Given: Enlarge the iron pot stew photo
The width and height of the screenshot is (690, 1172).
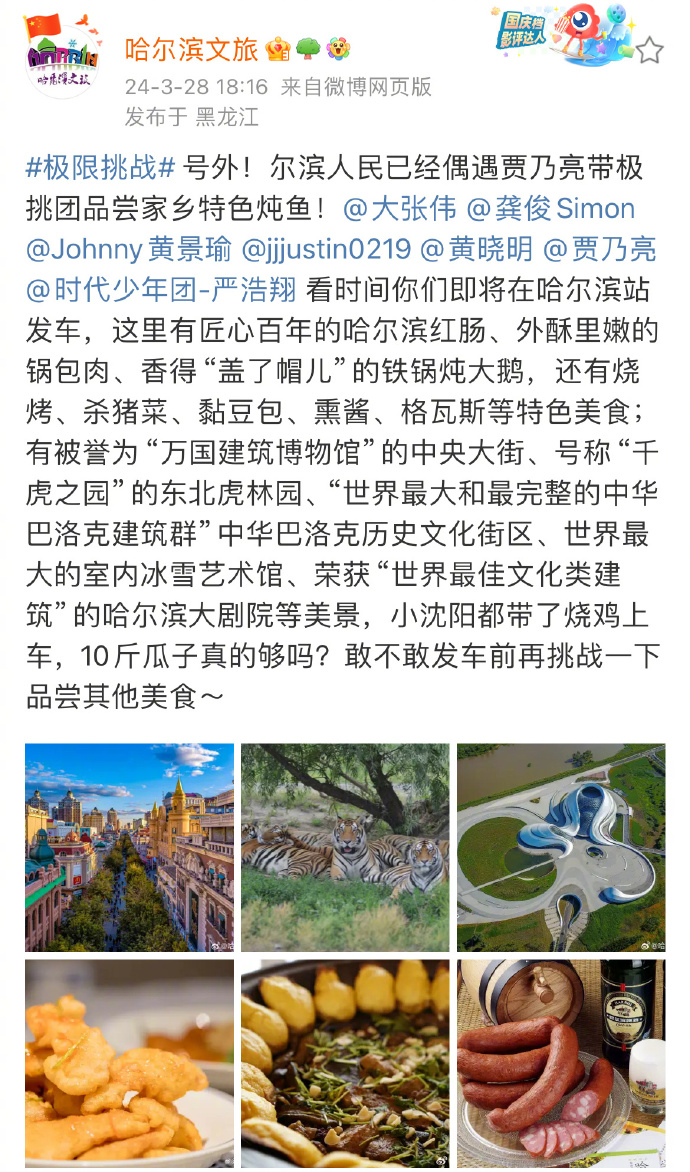Looking at the screenshot, I should (x=345, y=1063).
